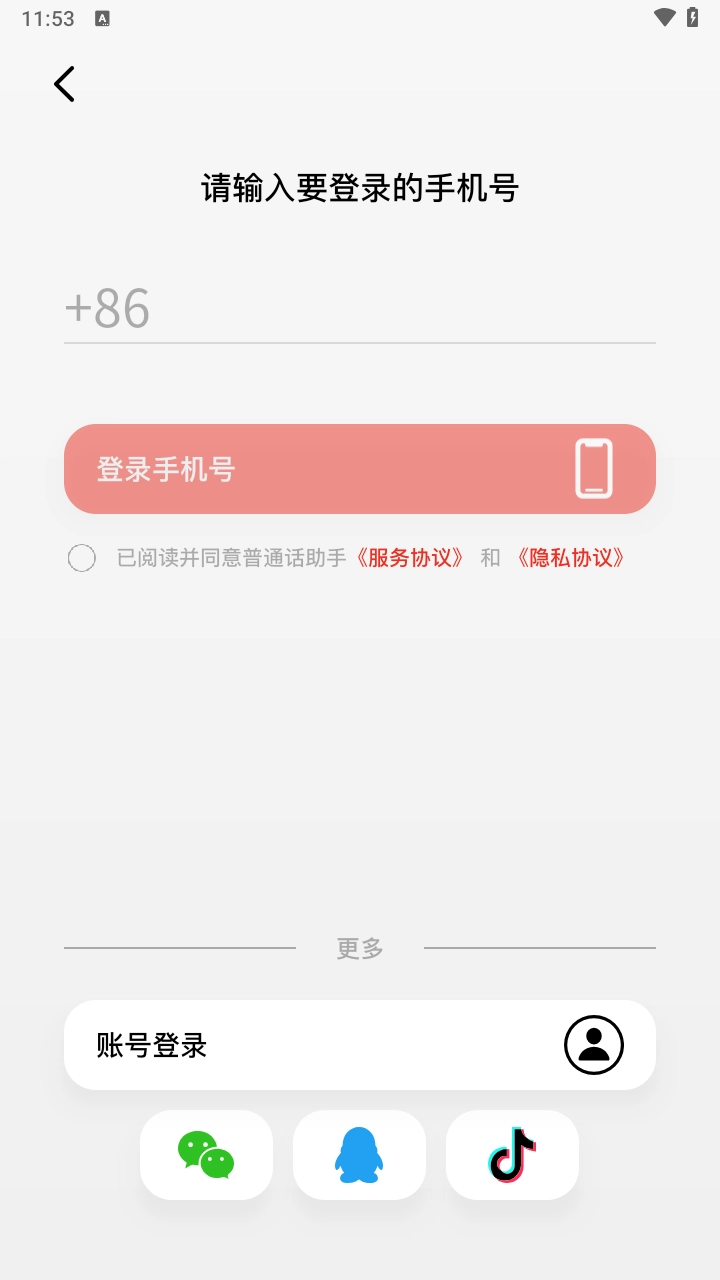Tap the 请输入要登录的手机号 heading
Screen dimensions: 720x1280
pyautogui.click(x=360, y=188)
